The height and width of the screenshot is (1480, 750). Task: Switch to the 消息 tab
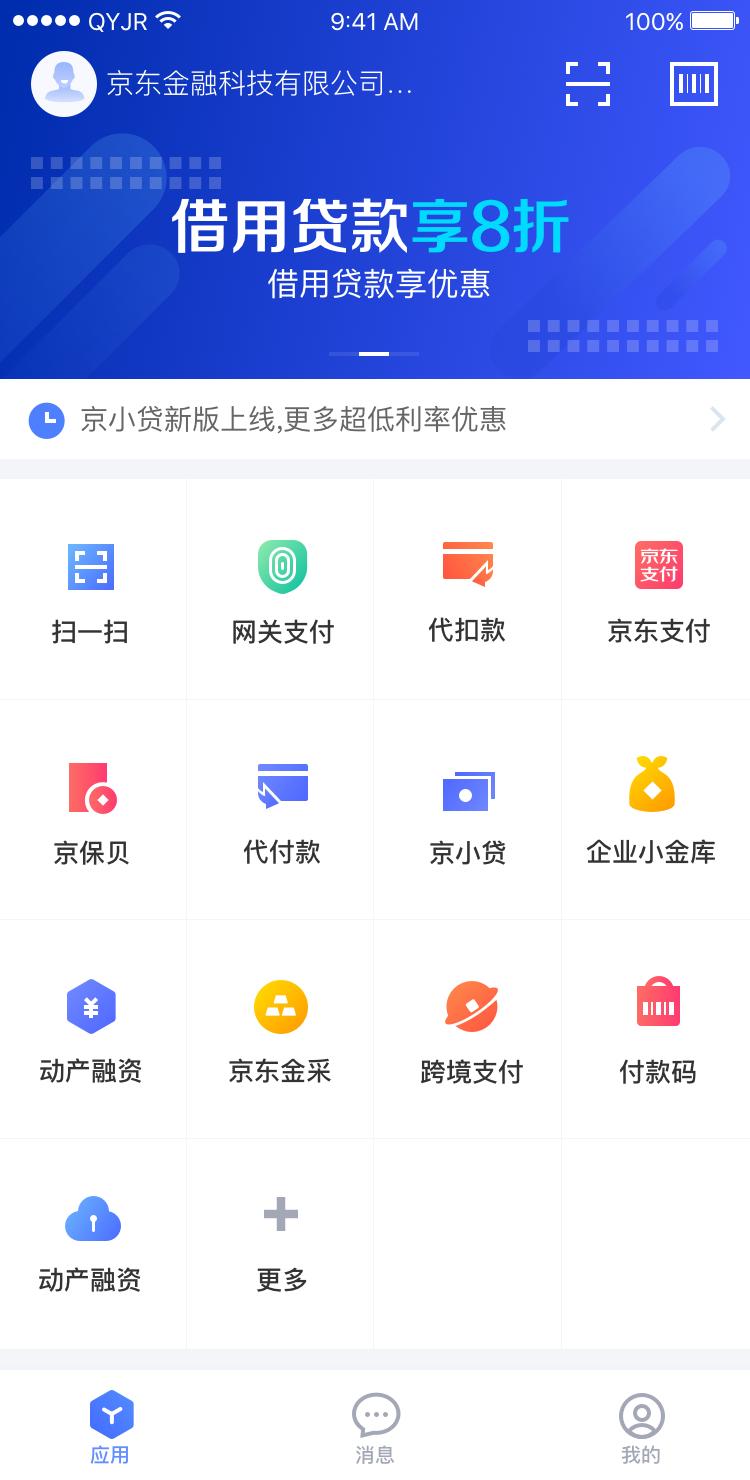[x=375, y=1428]
